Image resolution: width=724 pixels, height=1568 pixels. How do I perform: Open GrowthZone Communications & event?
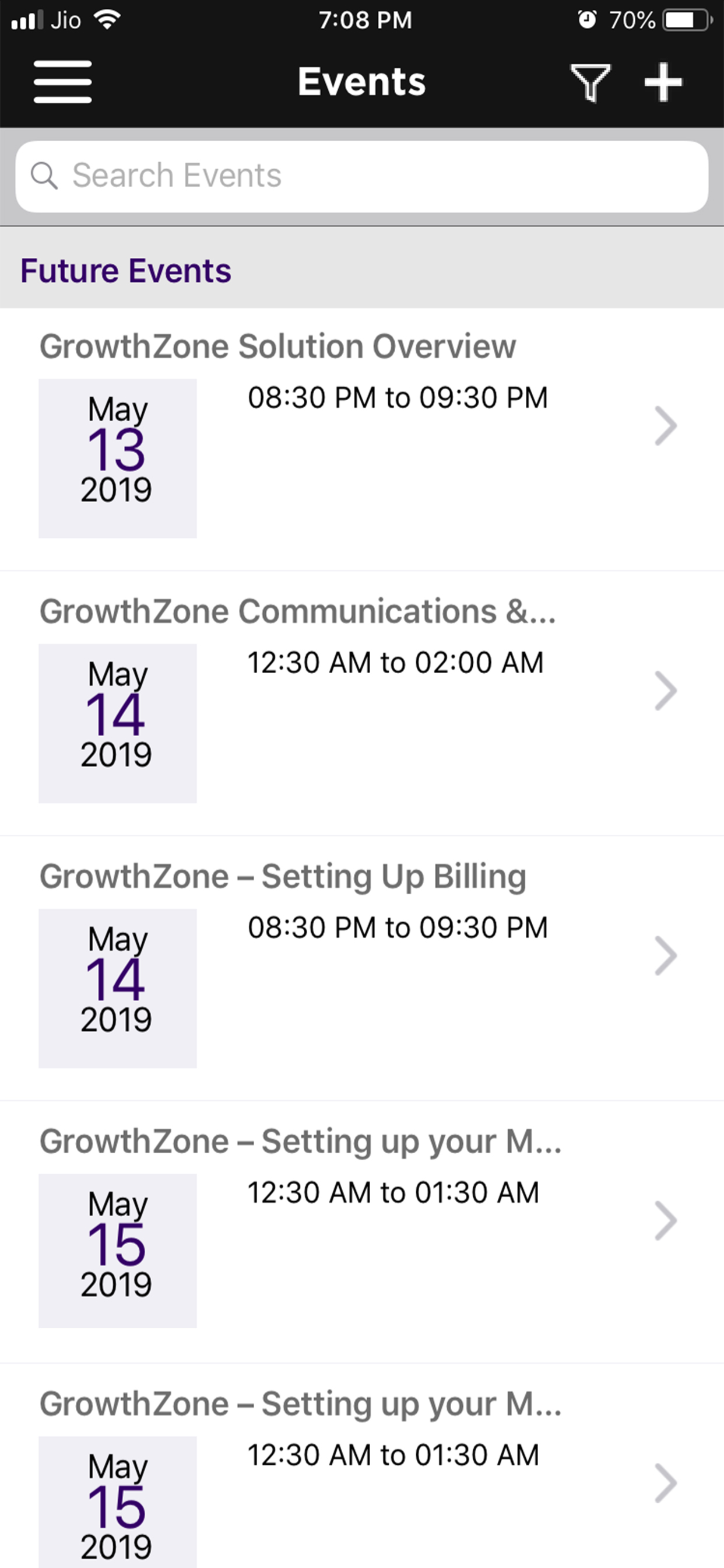(362, 703)
